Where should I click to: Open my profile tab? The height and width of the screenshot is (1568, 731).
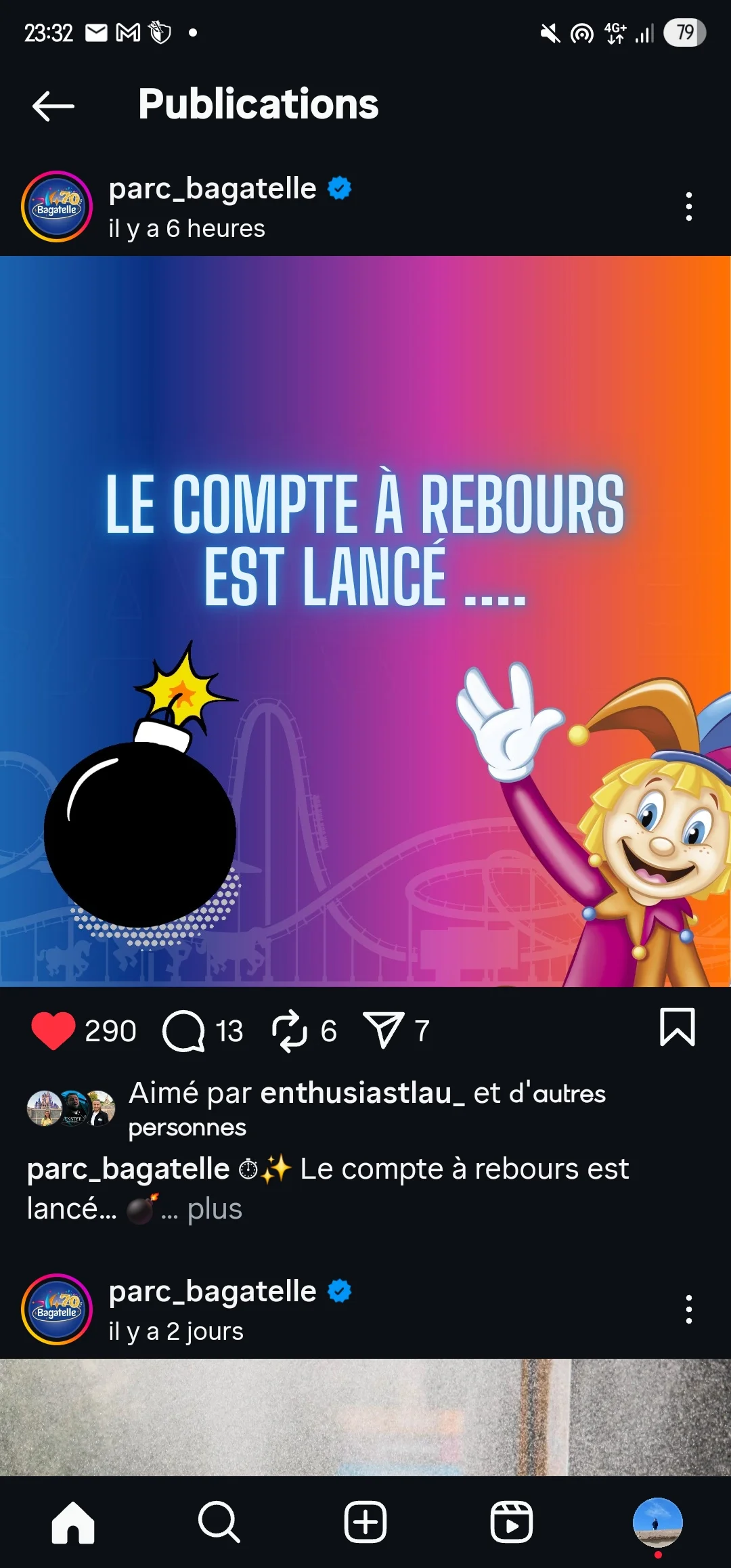coord(657,1522)
